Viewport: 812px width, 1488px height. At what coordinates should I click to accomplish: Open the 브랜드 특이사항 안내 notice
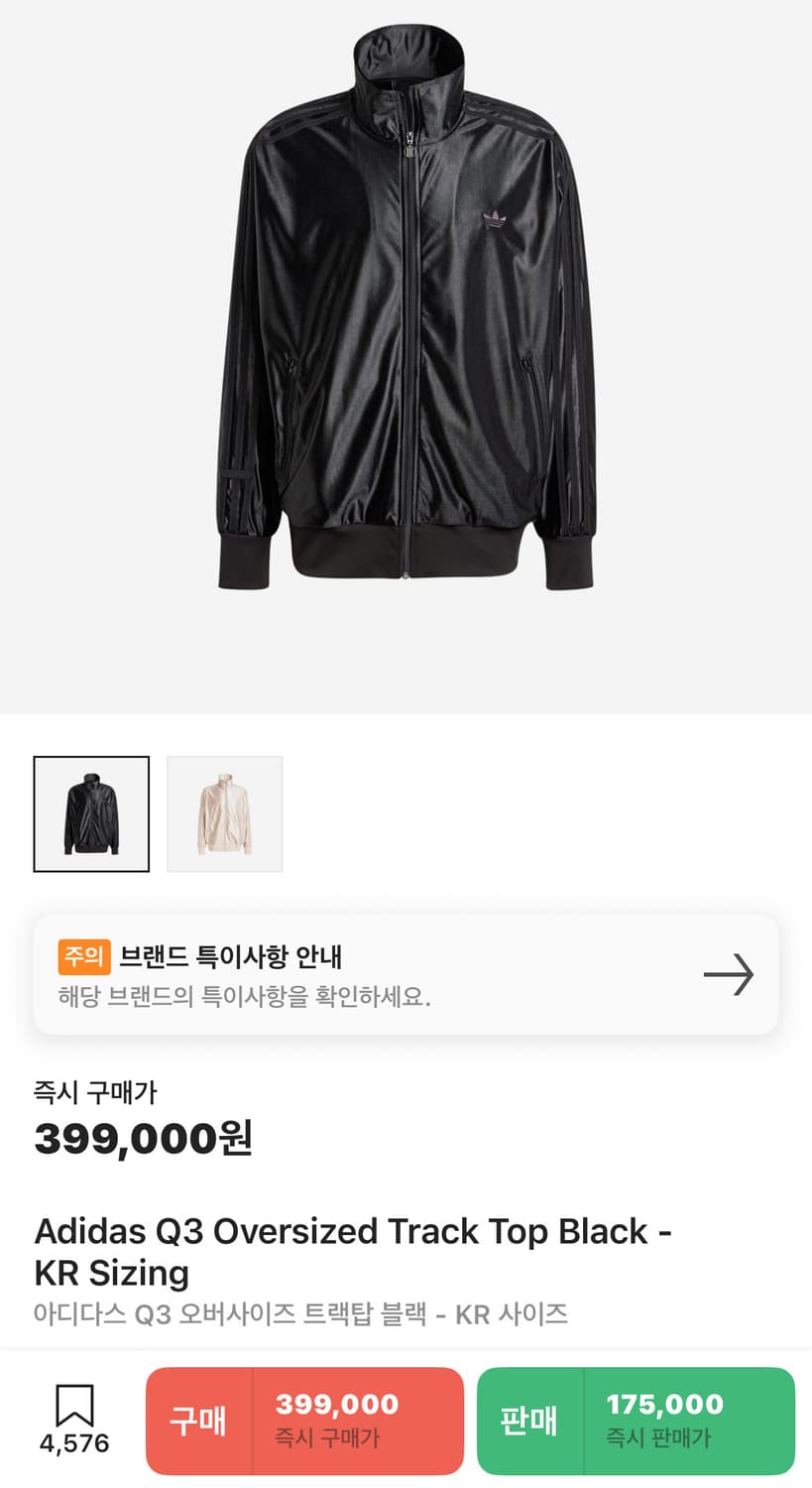406,975
